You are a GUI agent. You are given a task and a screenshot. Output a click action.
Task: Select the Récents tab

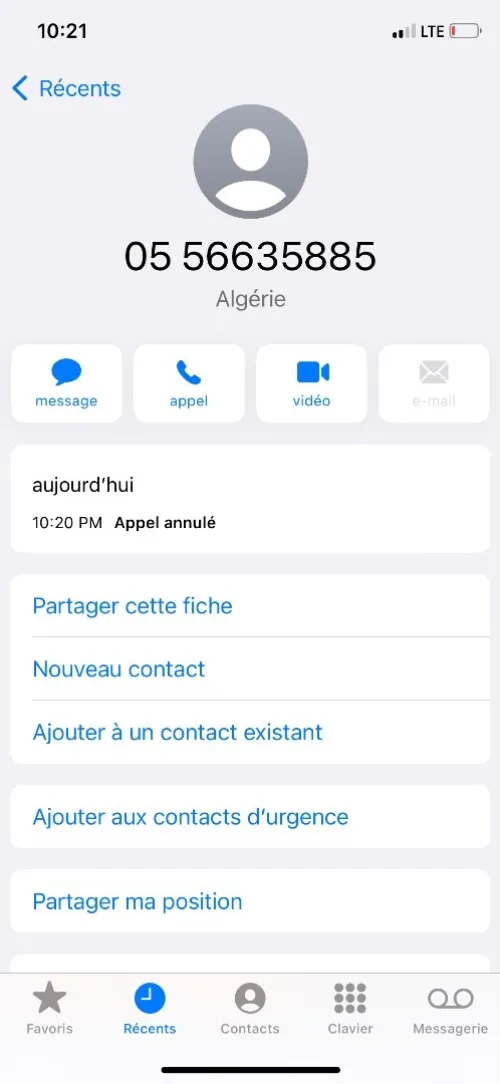pyautogui.click(x=149, y=1009)
